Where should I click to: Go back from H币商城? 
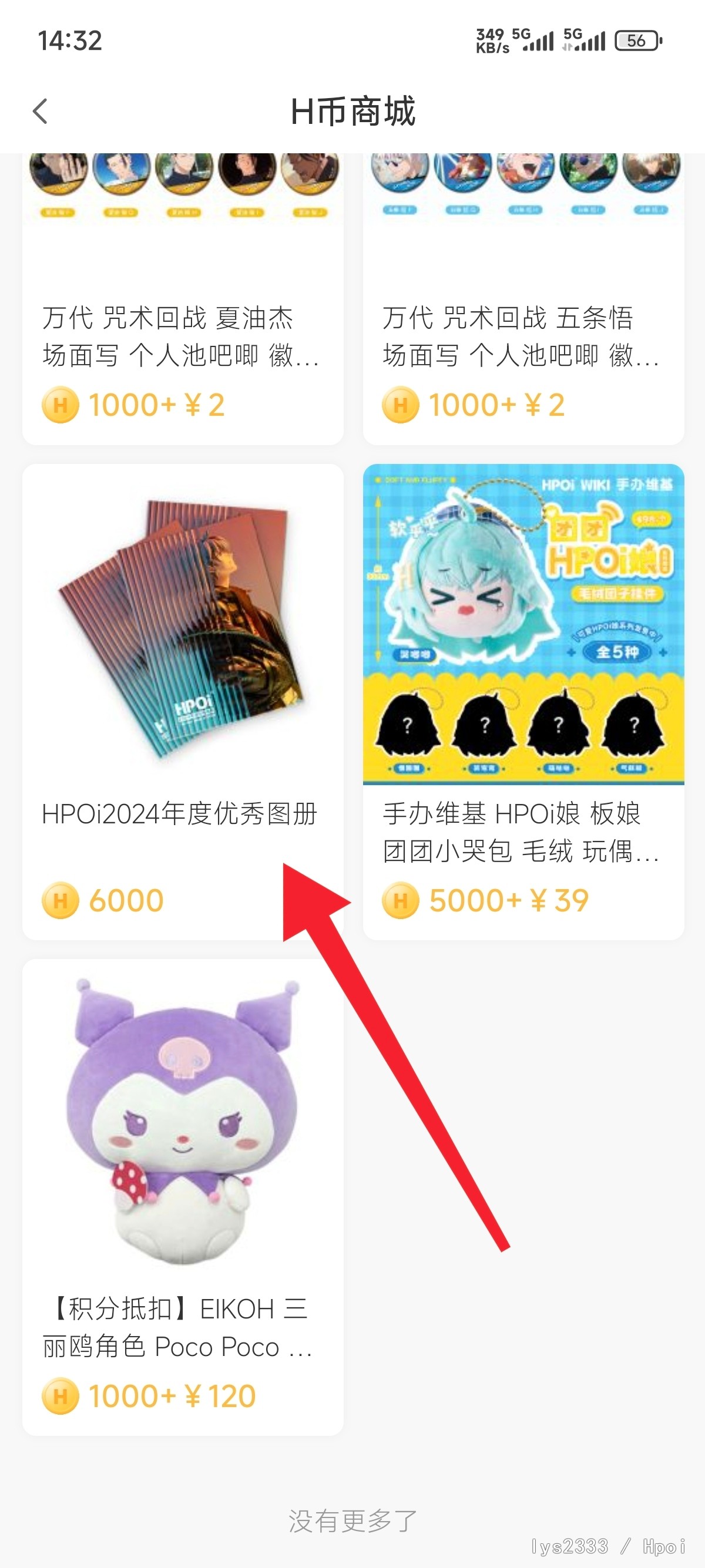(40, 112)
